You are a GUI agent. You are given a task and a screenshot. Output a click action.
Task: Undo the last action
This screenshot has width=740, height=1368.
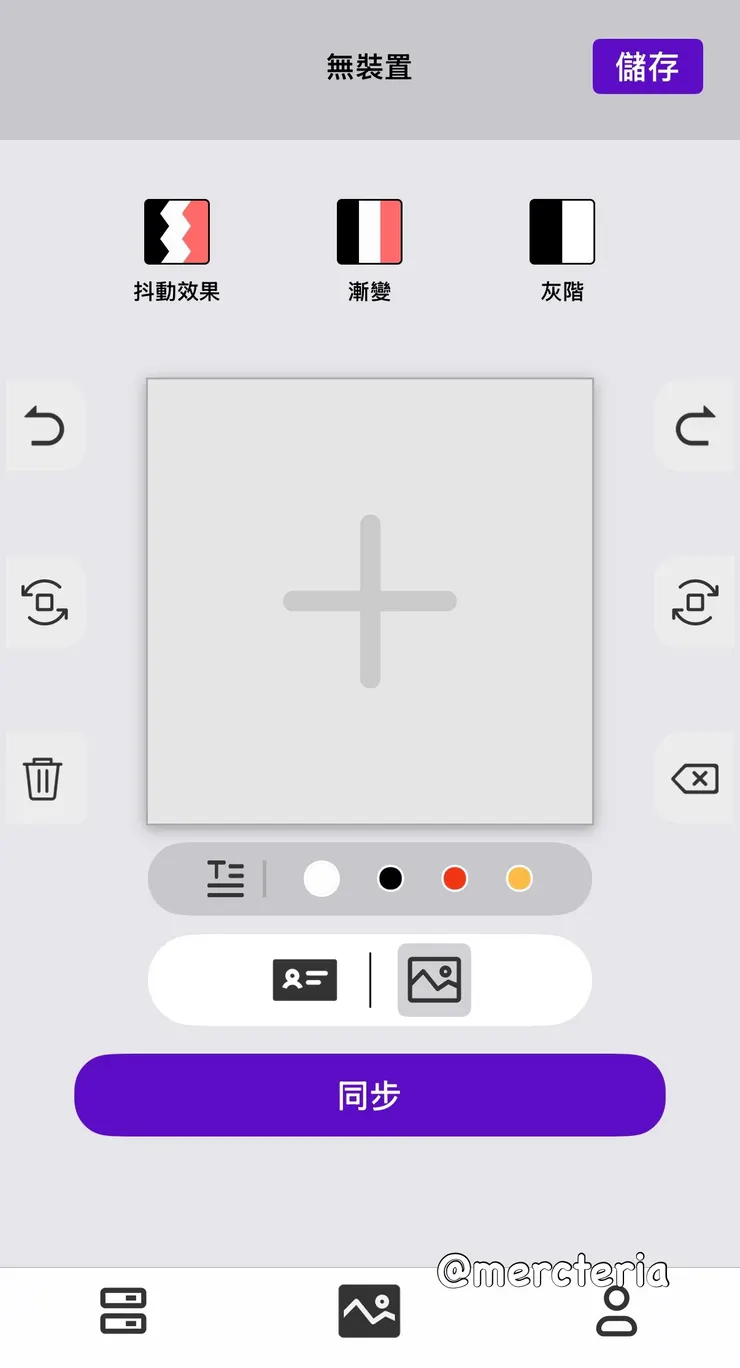click(x=44, y=427)
